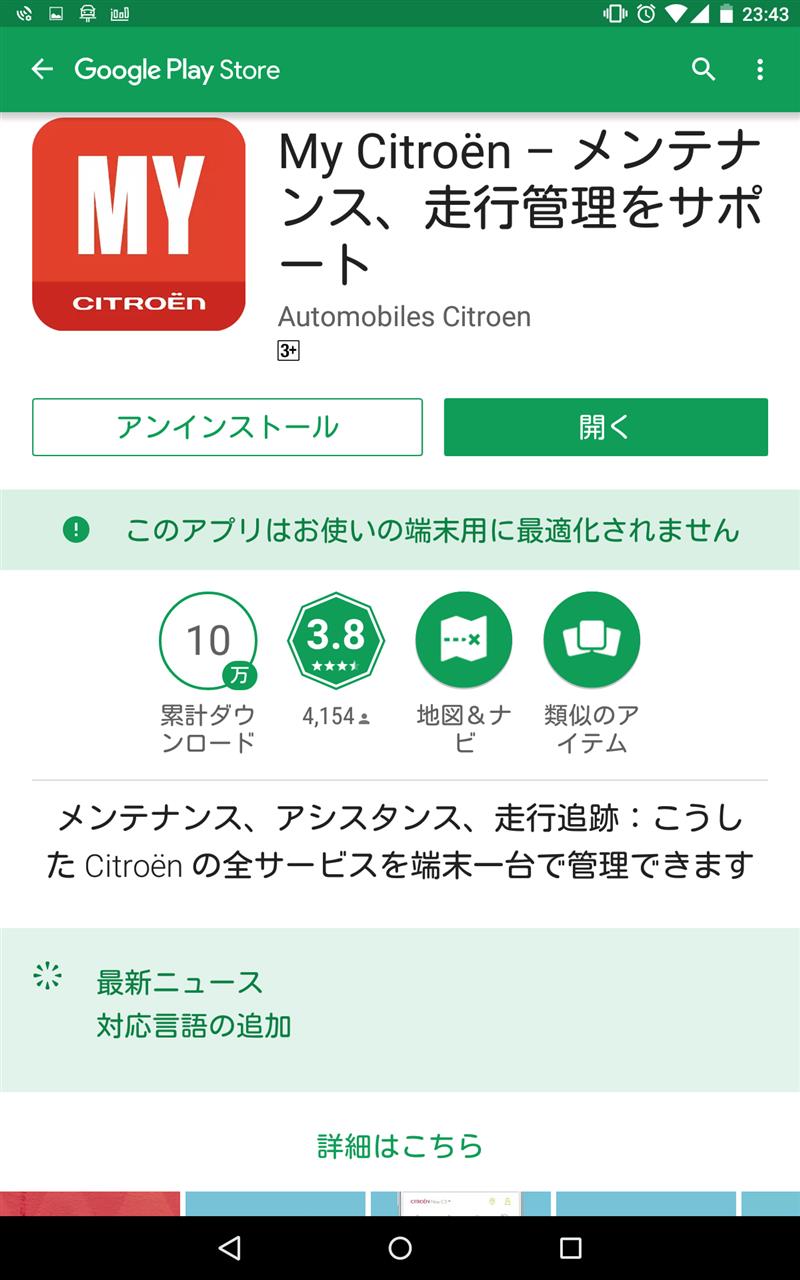Open the 3.8 rating badge
This screenshot has width=800, height=1280.
(336, 641)
